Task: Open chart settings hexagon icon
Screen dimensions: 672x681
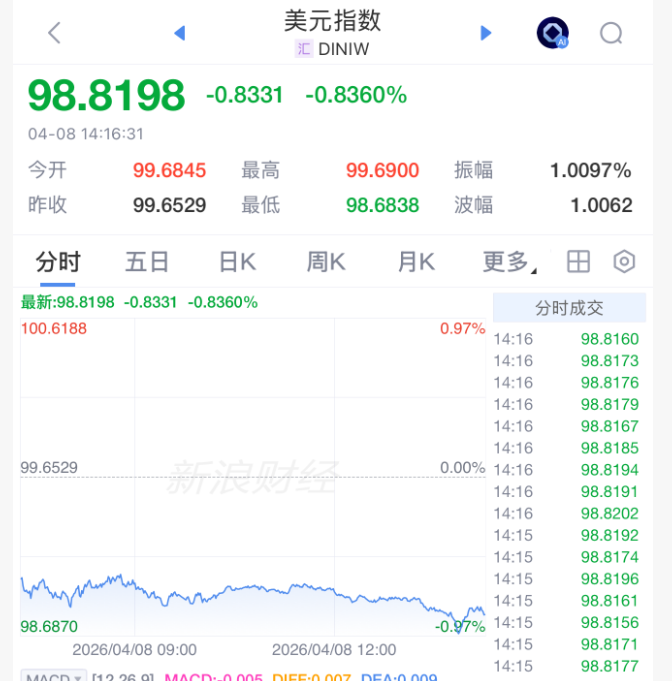Action: [624, 262]
